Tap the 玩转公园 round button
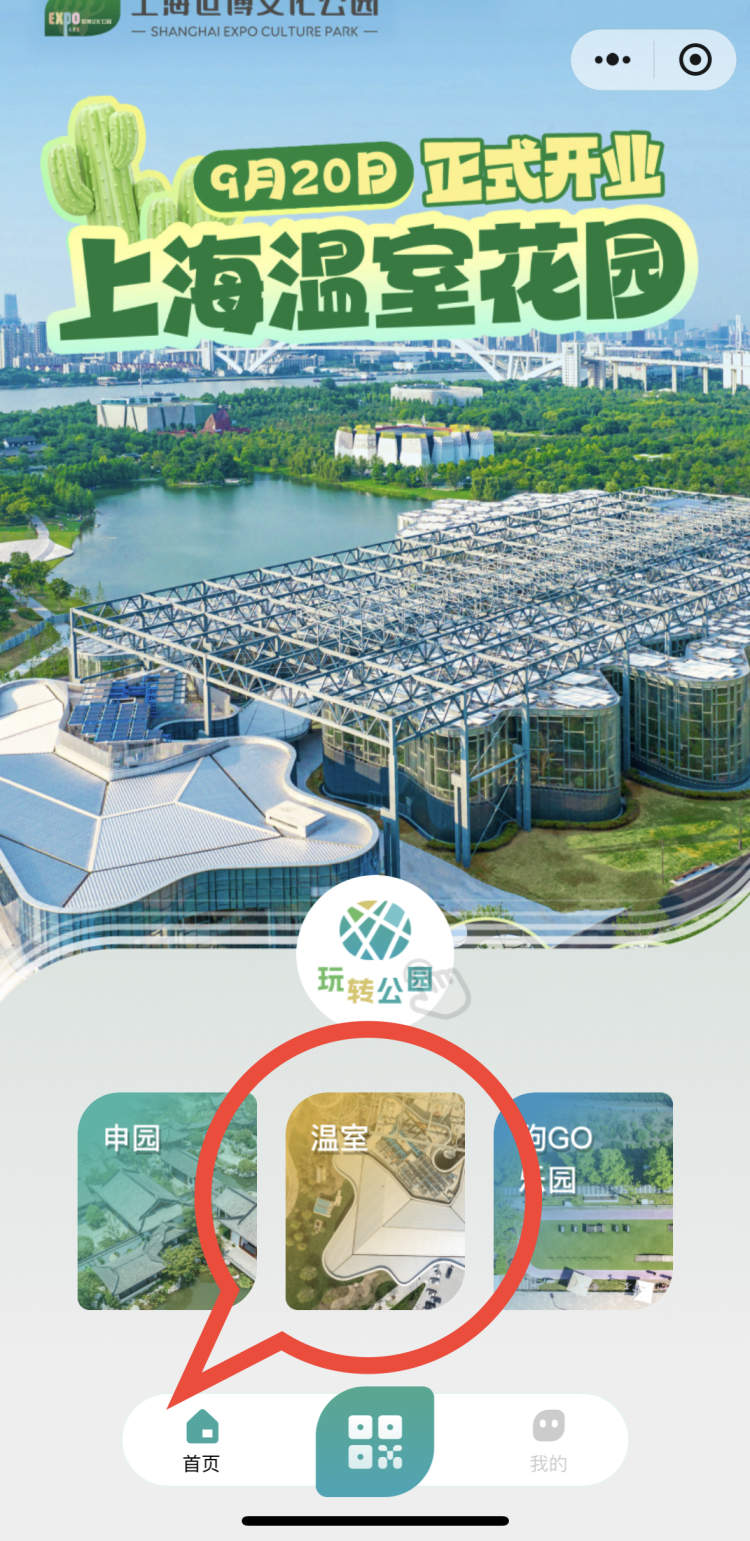 [x=375, y=950]
